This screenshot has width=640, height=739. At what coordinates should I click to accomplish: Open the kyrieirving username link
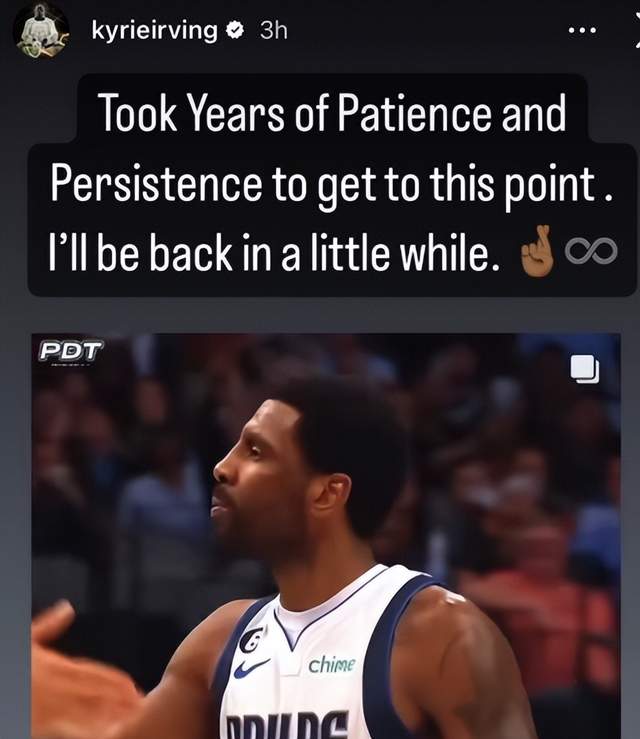pyautogui.click(x=153, y=31)
